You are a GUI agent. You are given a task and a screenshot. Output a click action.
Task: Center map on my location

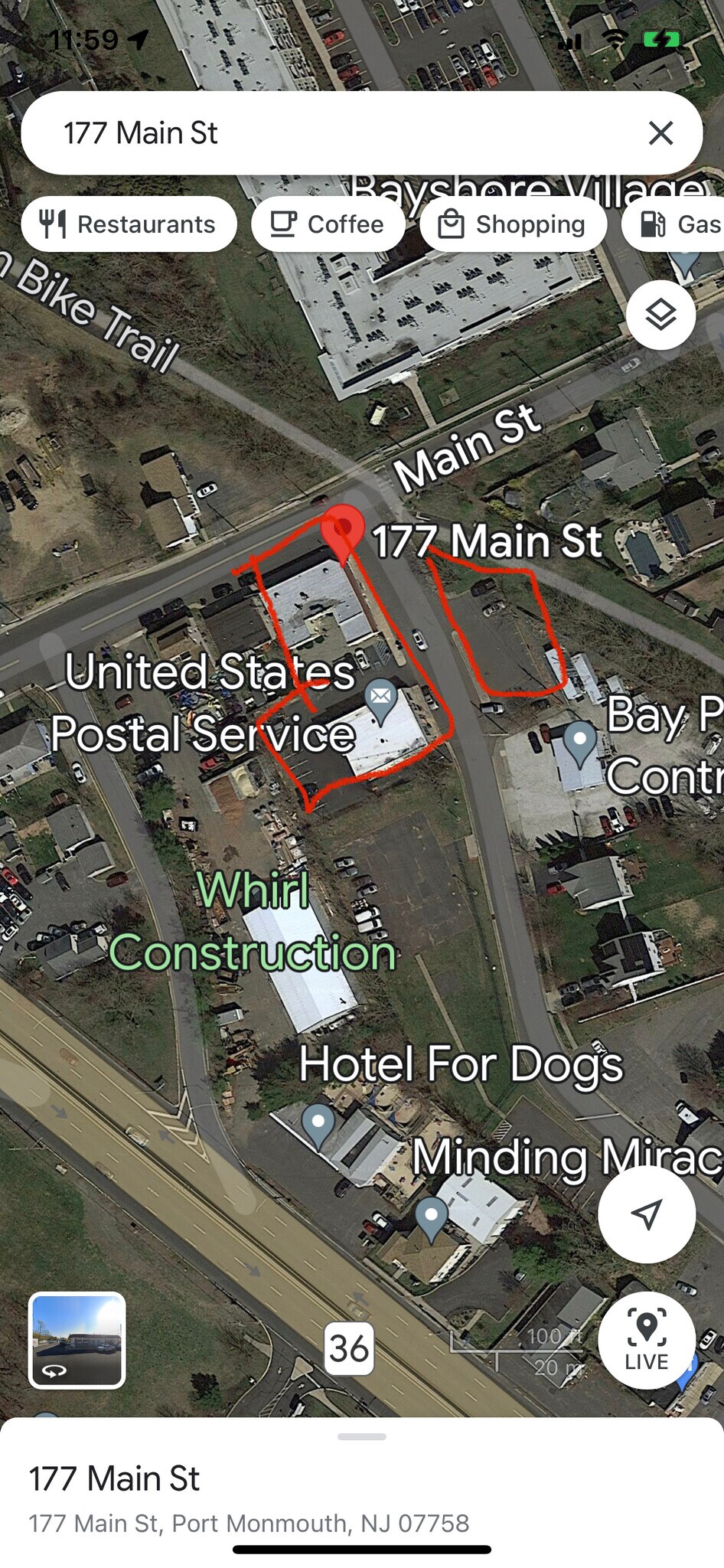(646, 1214)
